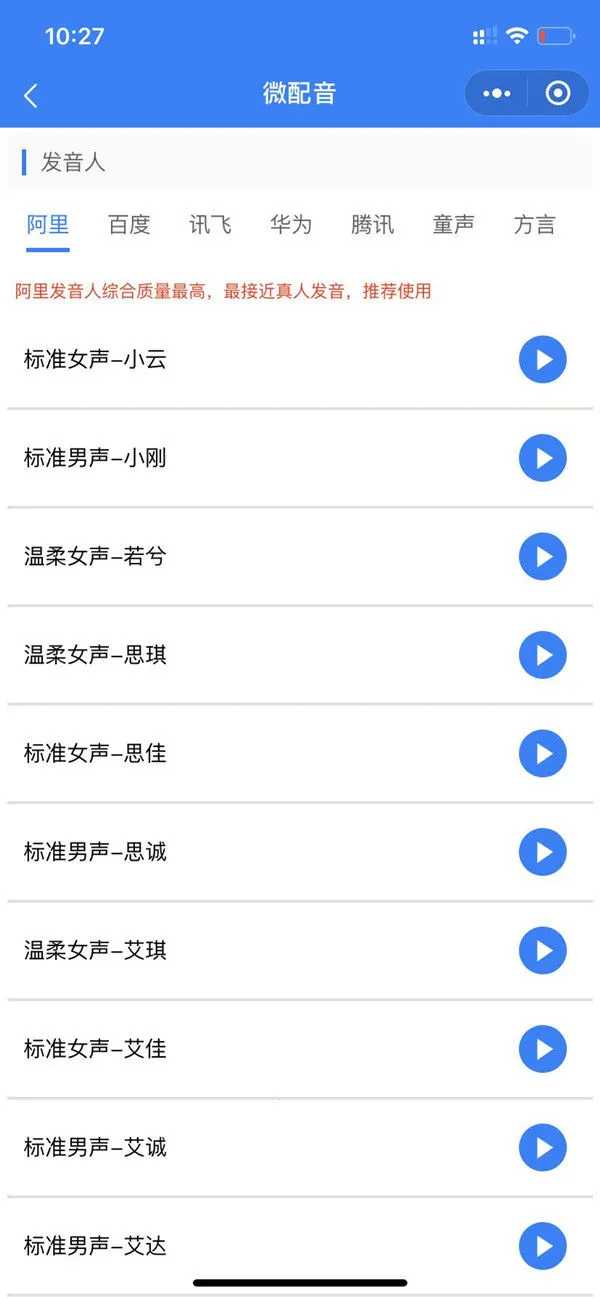
Task: Switch to the 童声 tab
Action: tap(453, 225)
